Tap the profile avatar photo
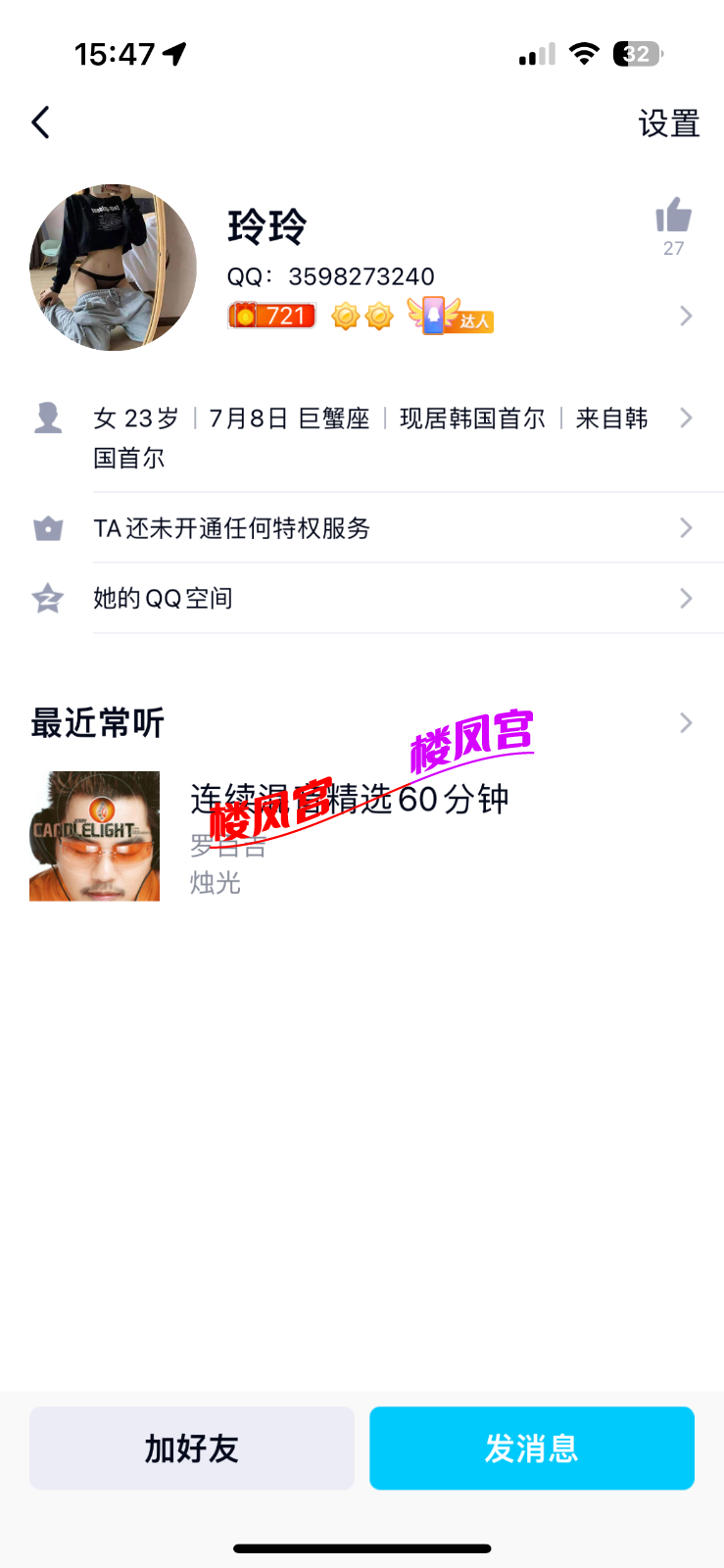Screen dimensions: 724x1568 coord(112,267)
